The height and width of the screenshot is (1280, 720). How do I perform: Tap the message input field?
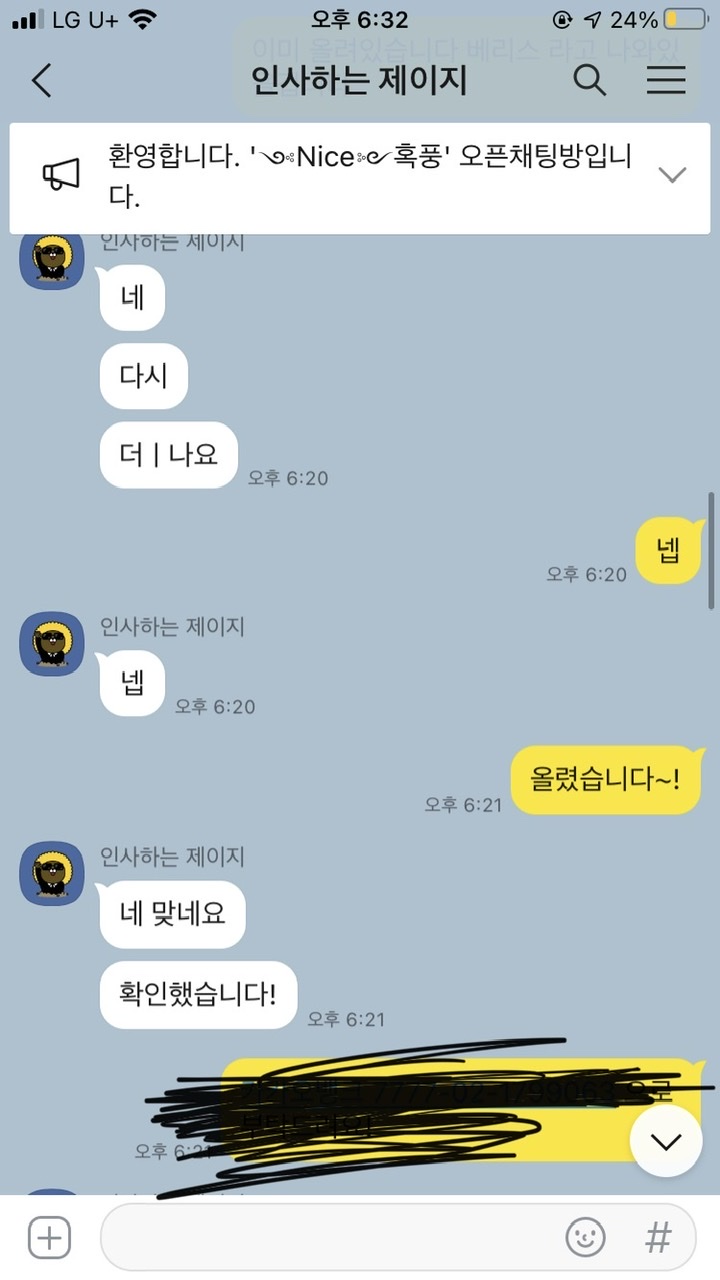click(x=330, y=1238)
